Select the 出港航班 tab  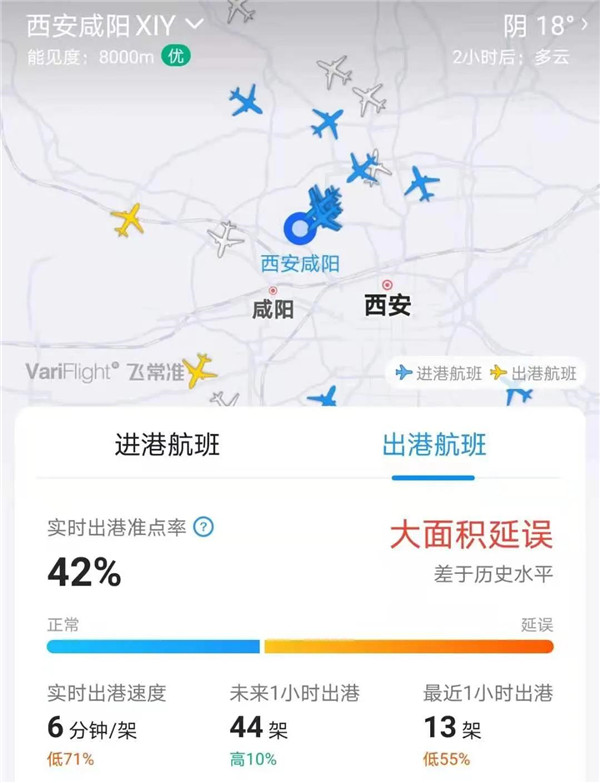tap(434, 445)
